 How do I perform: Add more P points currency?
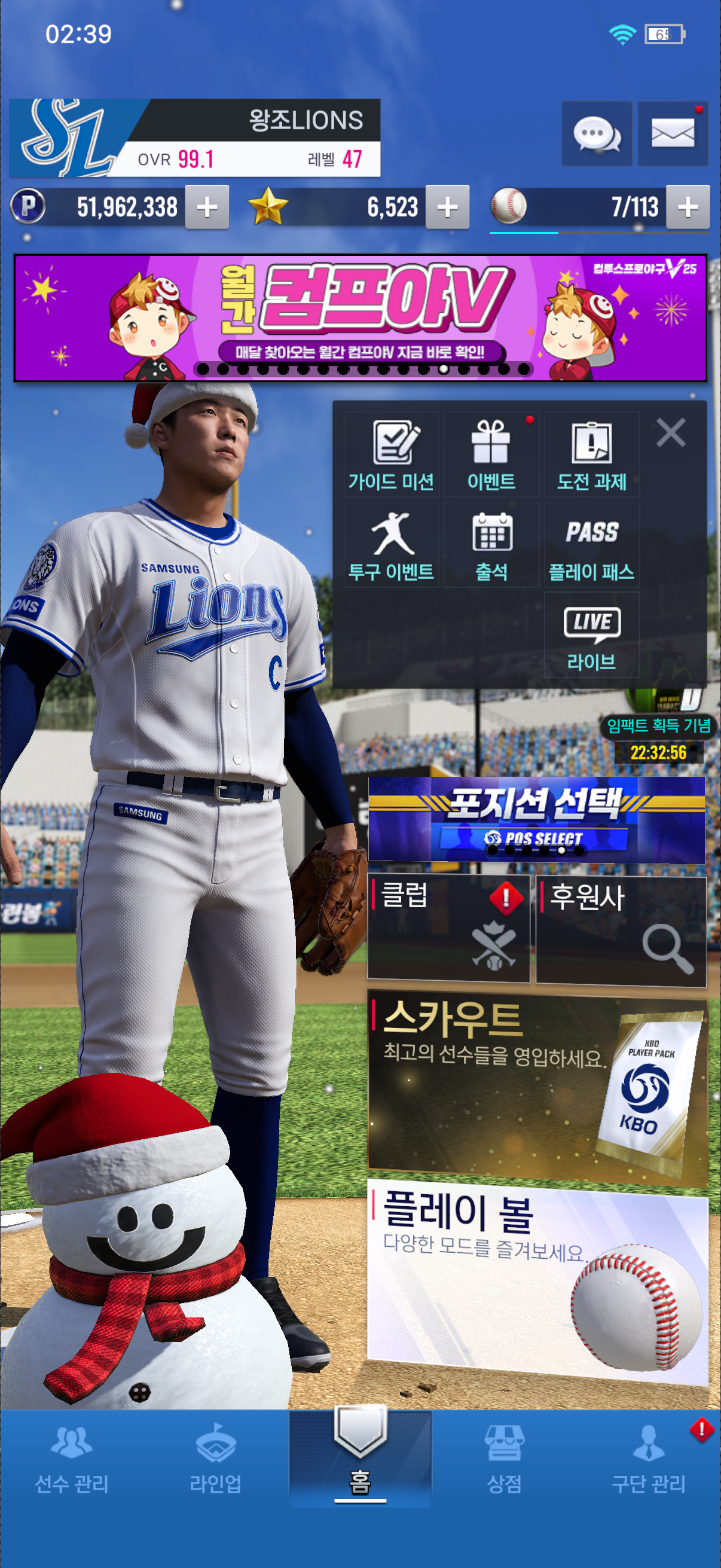tap(207, 207)
